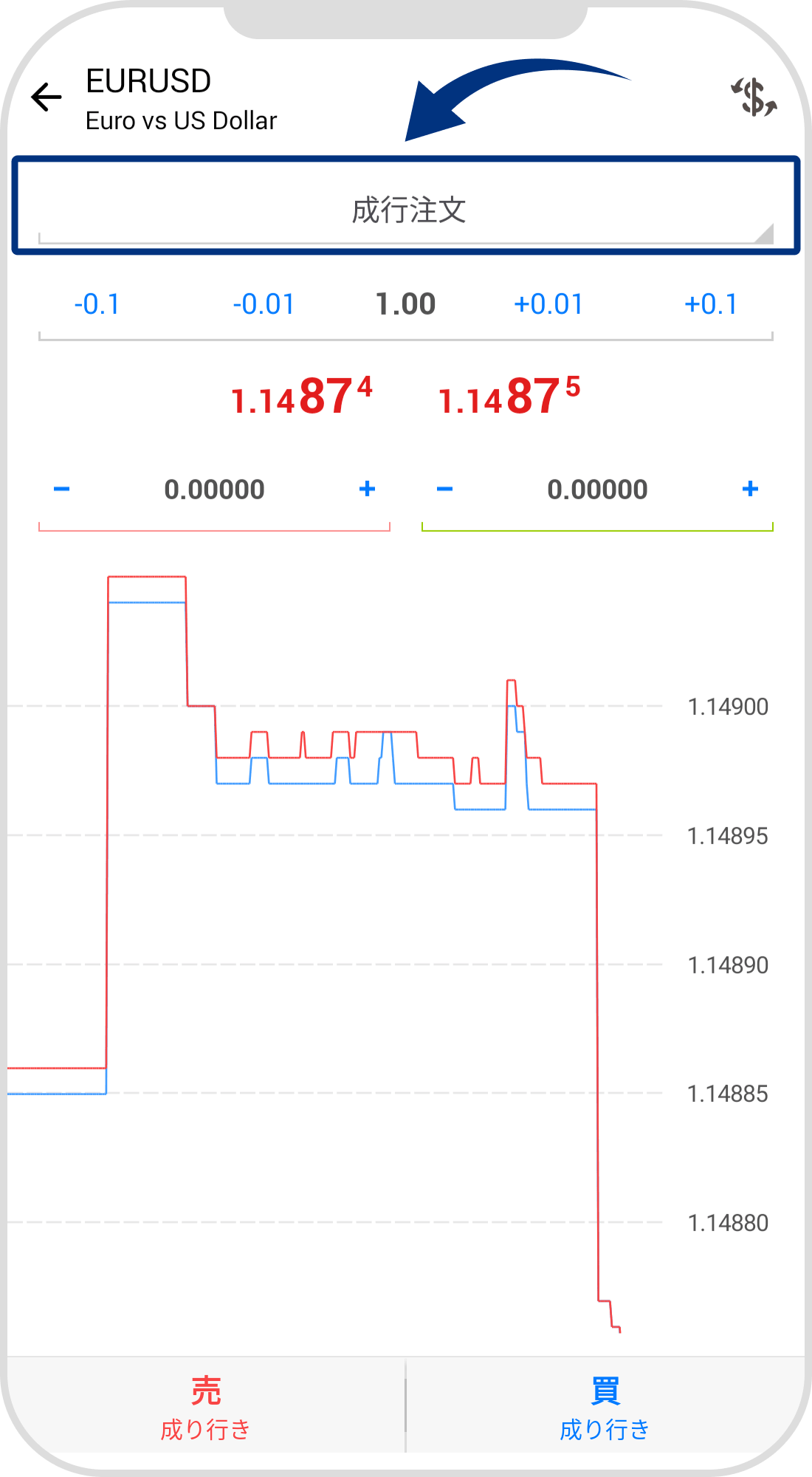Edit the green-underlined take profit value
This screenshot has width=812, height=1477.
pos(597,490)
